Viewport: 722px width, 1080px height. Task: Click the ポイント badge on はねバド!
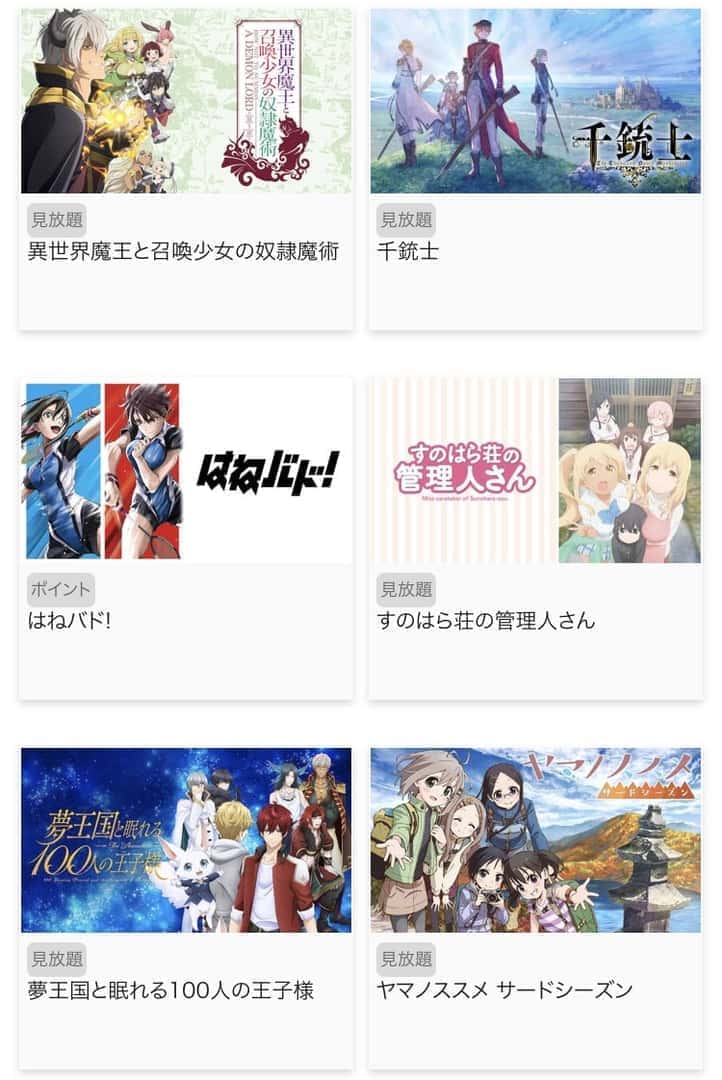[46, 591]
